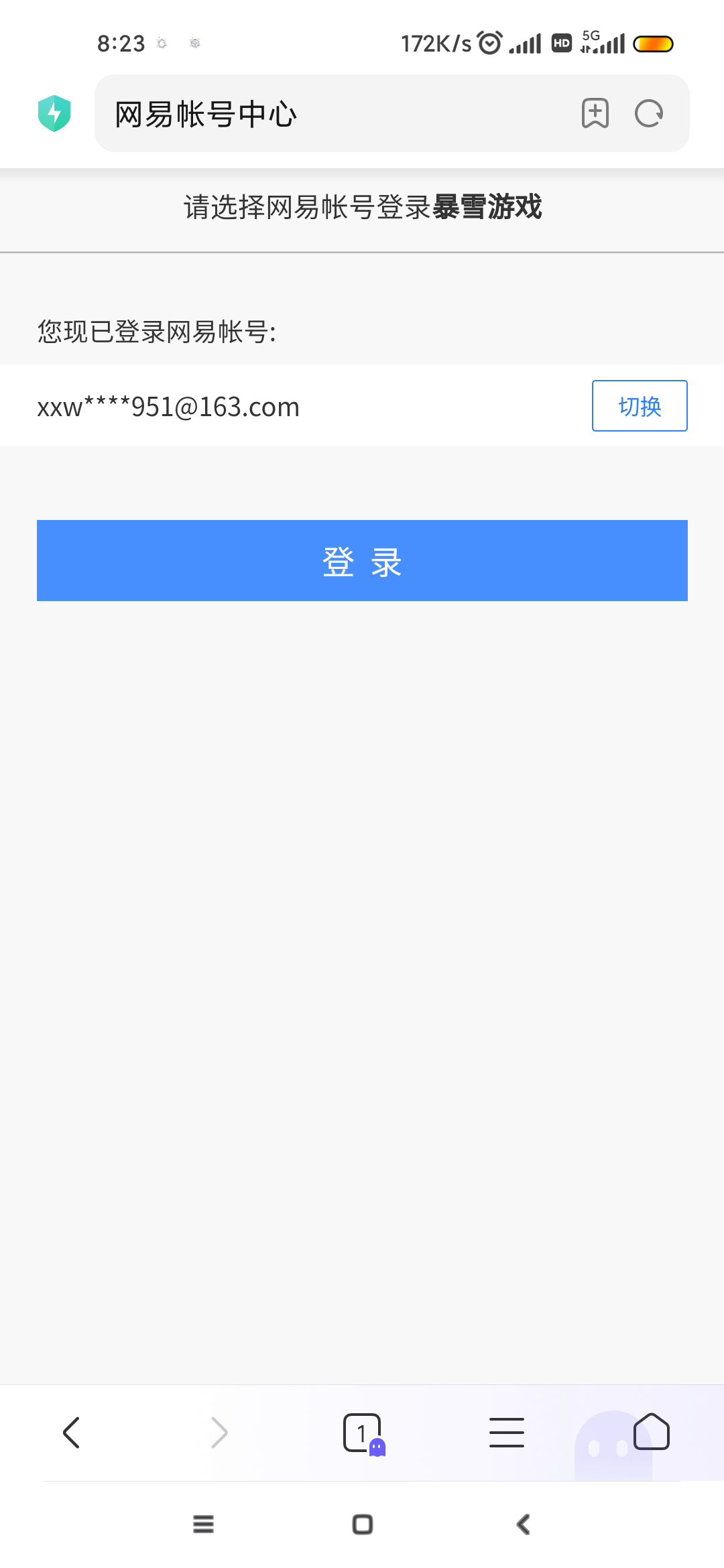
Task: Tap the blue 登录 login button
Action: [x=362, y=560]
